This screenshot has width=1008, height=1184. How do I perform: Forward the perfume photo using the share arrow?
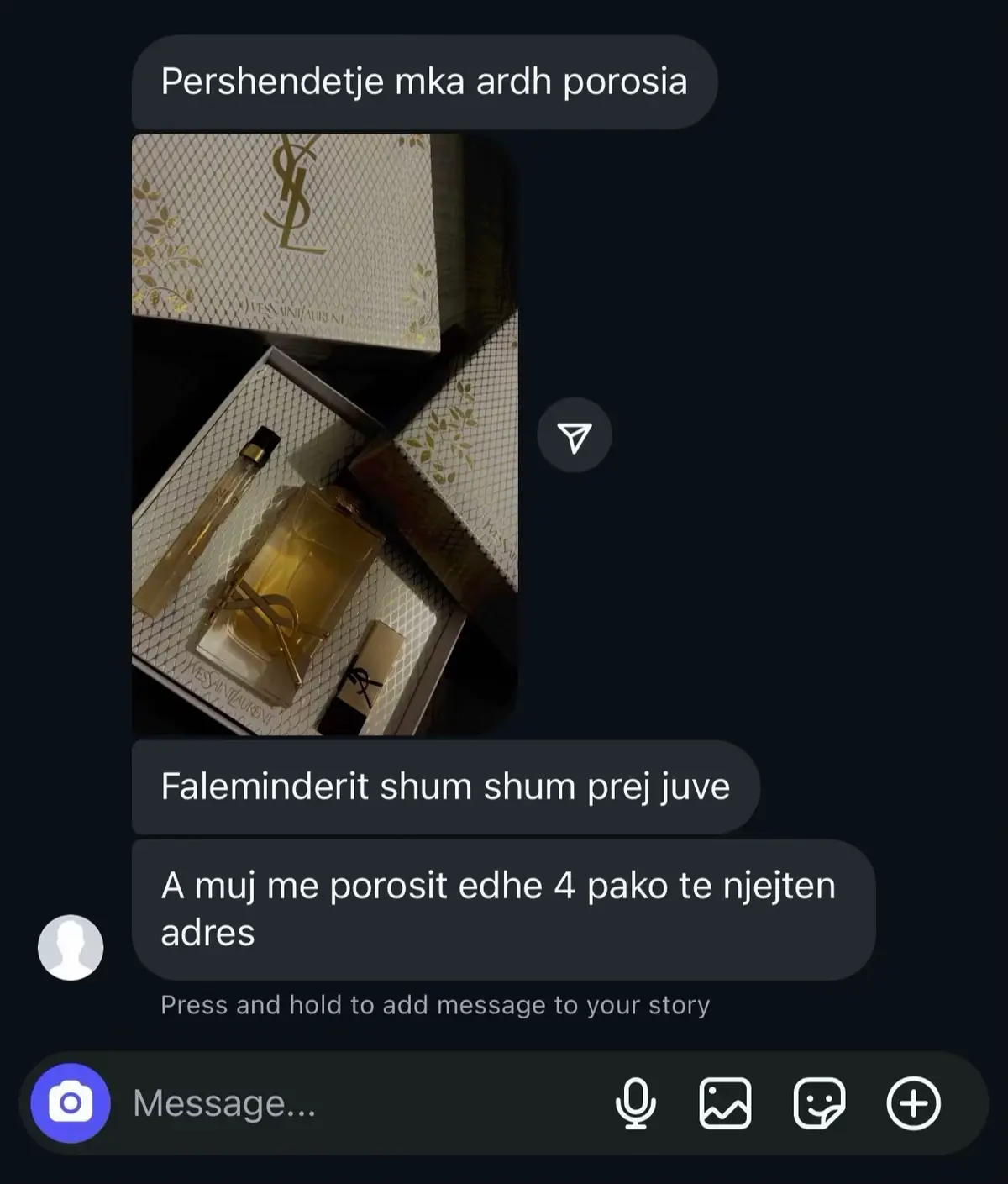(574, 435)
